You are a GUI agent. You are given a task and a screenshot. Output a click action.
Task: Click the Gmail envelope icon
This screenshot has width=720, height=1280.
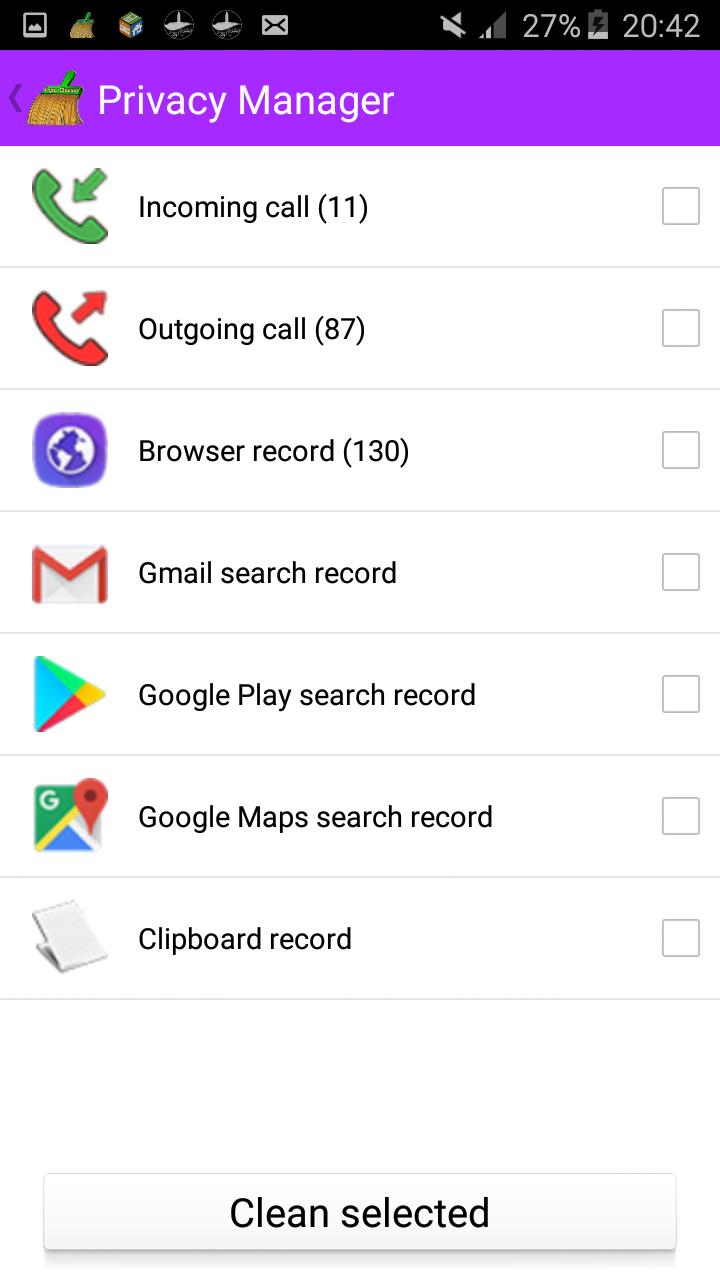[69, 572]
